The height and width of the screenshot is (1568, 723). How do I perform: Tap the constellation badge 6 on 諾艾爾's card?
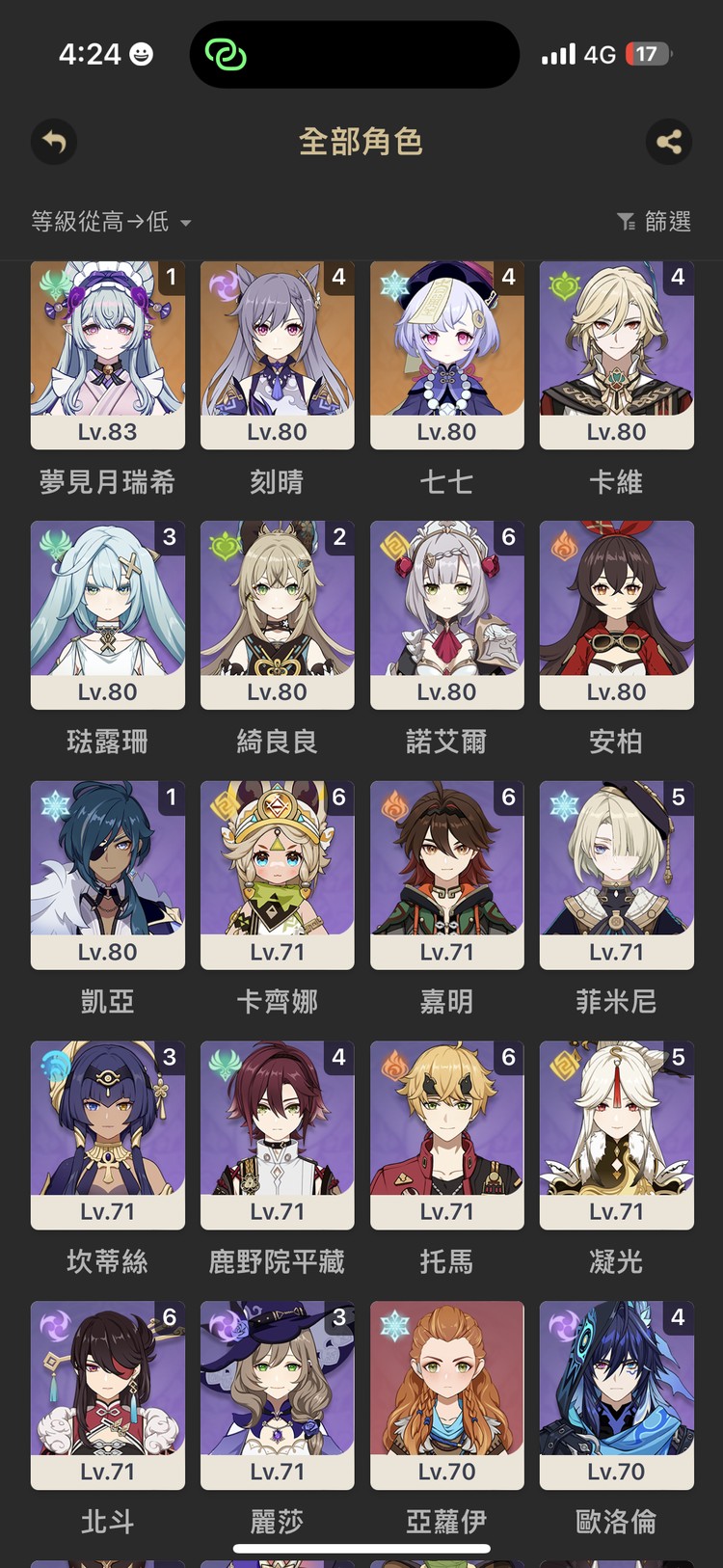pos(505,537)
